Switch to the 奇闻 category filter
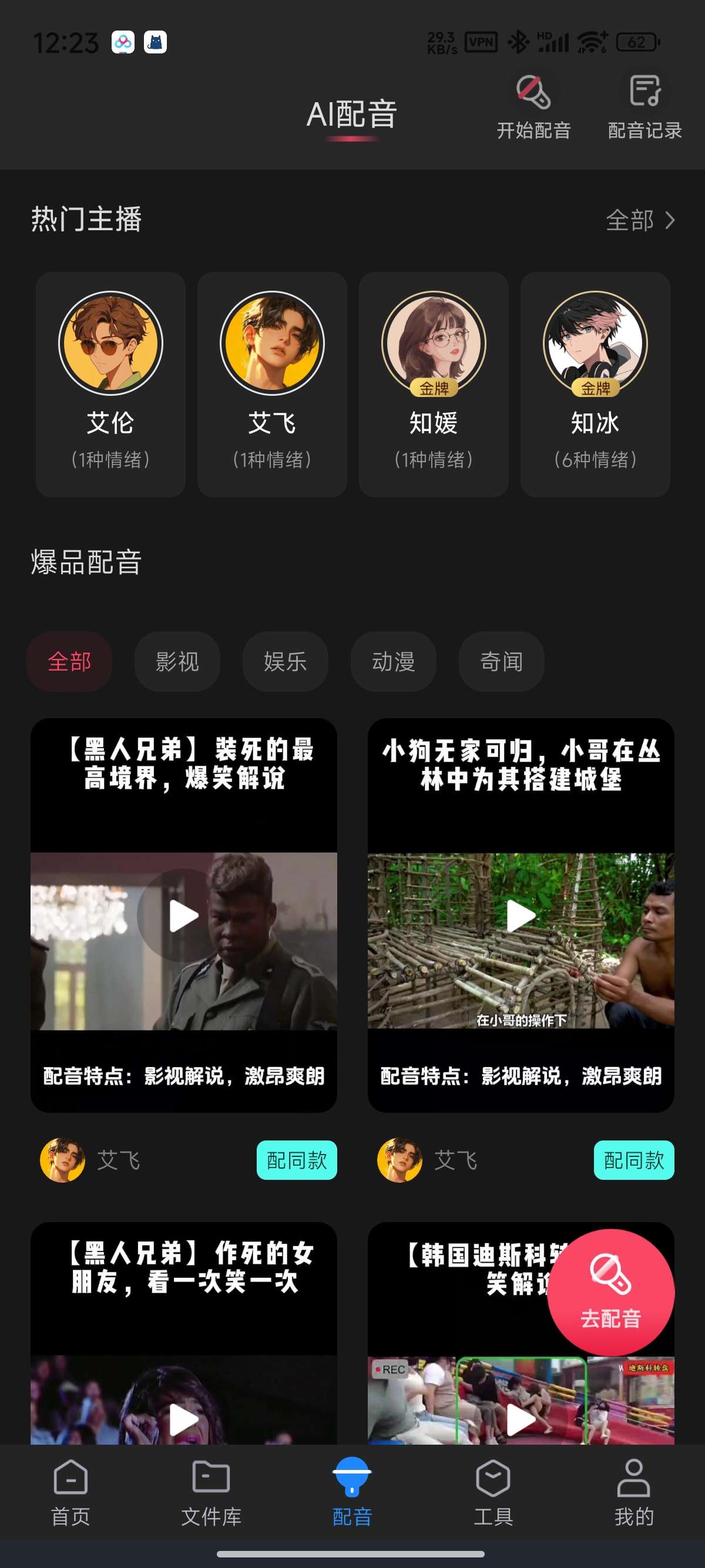The height and width of the screenshot is (1568, 705). click(501, 662)
